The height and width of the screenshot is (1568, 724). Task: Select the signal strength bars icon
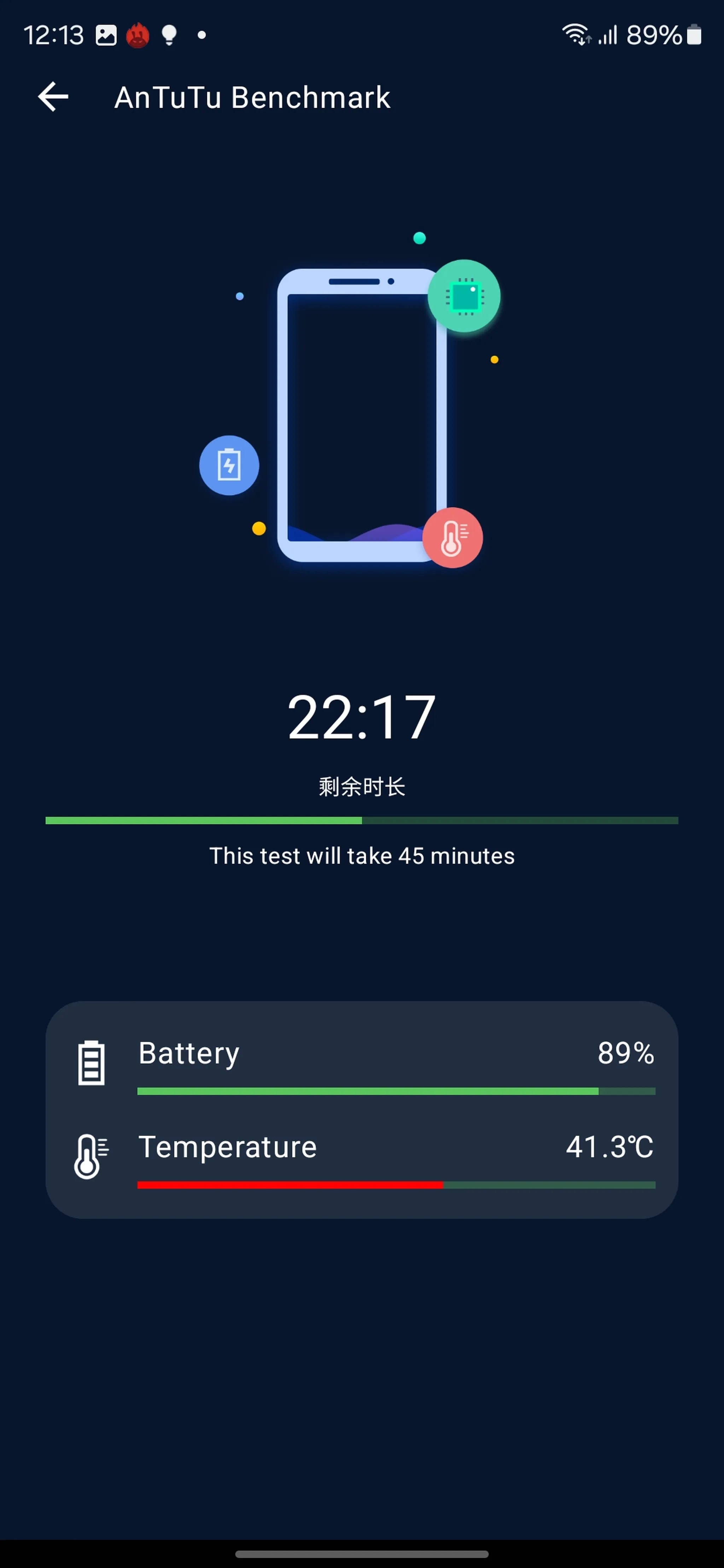608,35
